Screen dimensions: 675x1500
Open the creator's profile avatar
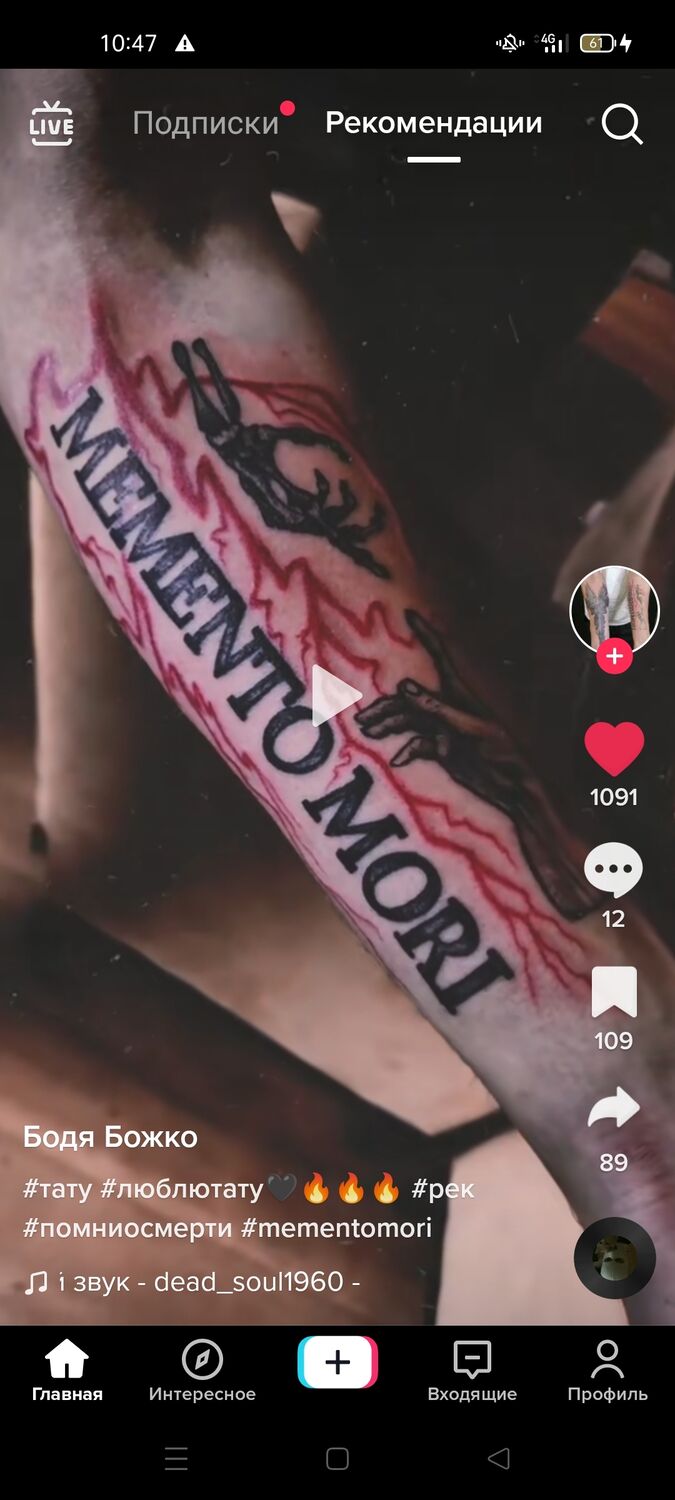(614, 609)
